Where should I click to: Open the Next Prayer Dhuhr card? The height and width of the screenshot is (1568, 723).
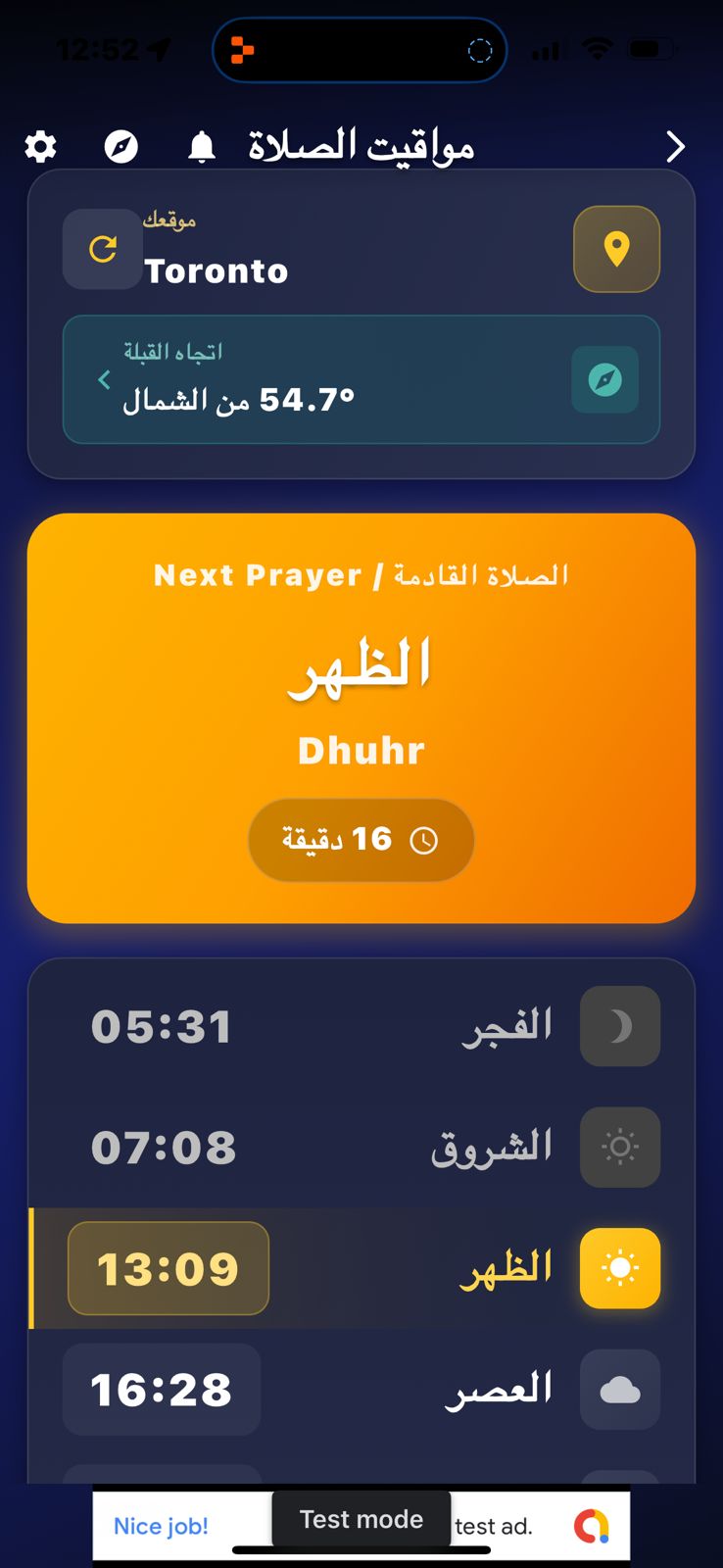point(361,717)
